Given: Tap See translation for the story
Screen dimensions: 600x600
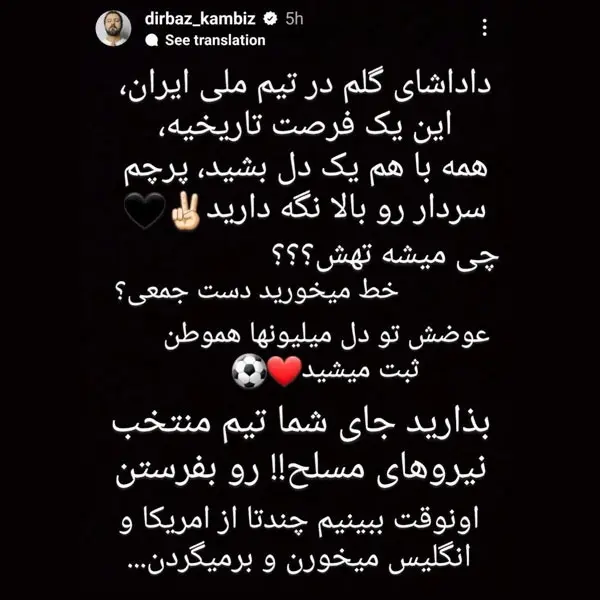Looking at the screenshot, I should click(x=214, y=41).
